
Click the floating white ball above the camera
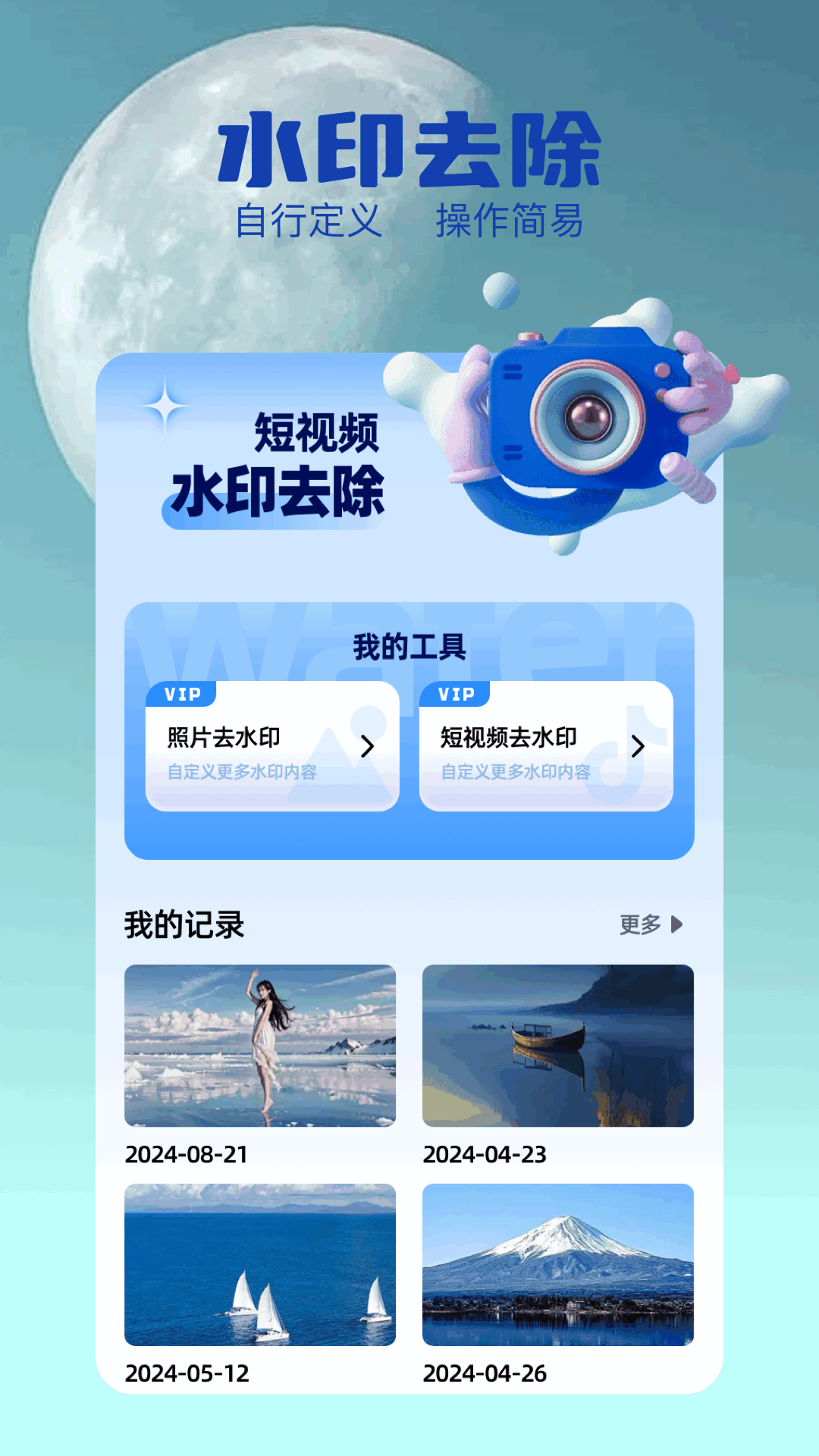500,289
